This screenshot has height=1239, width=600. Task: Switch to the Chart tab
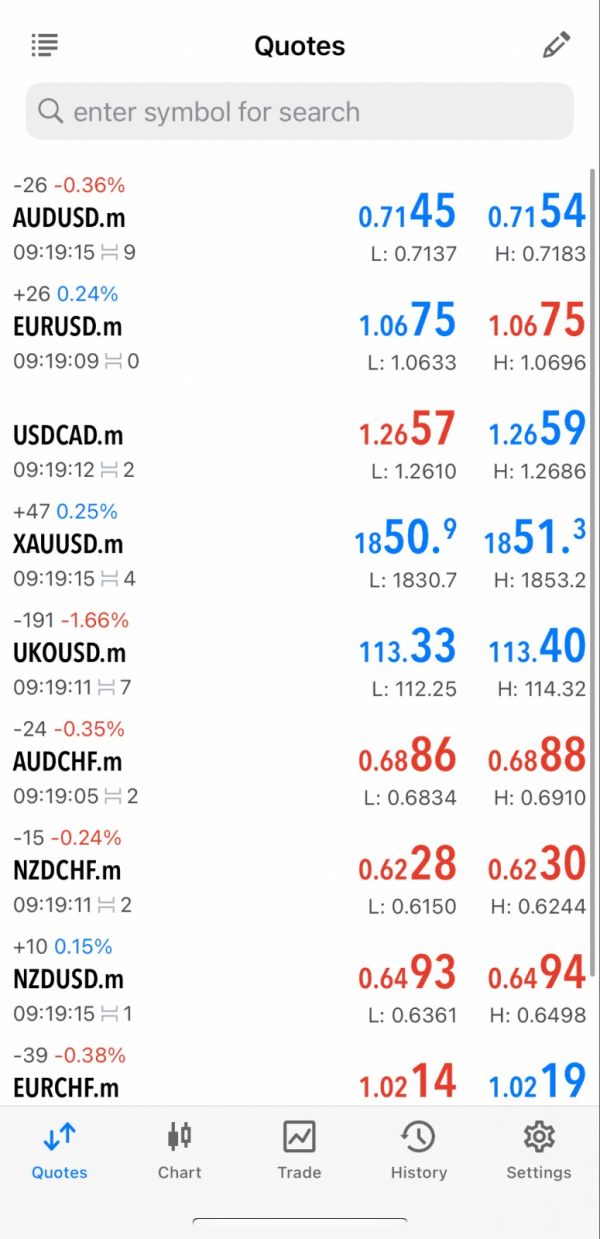tap(180, 1150)
